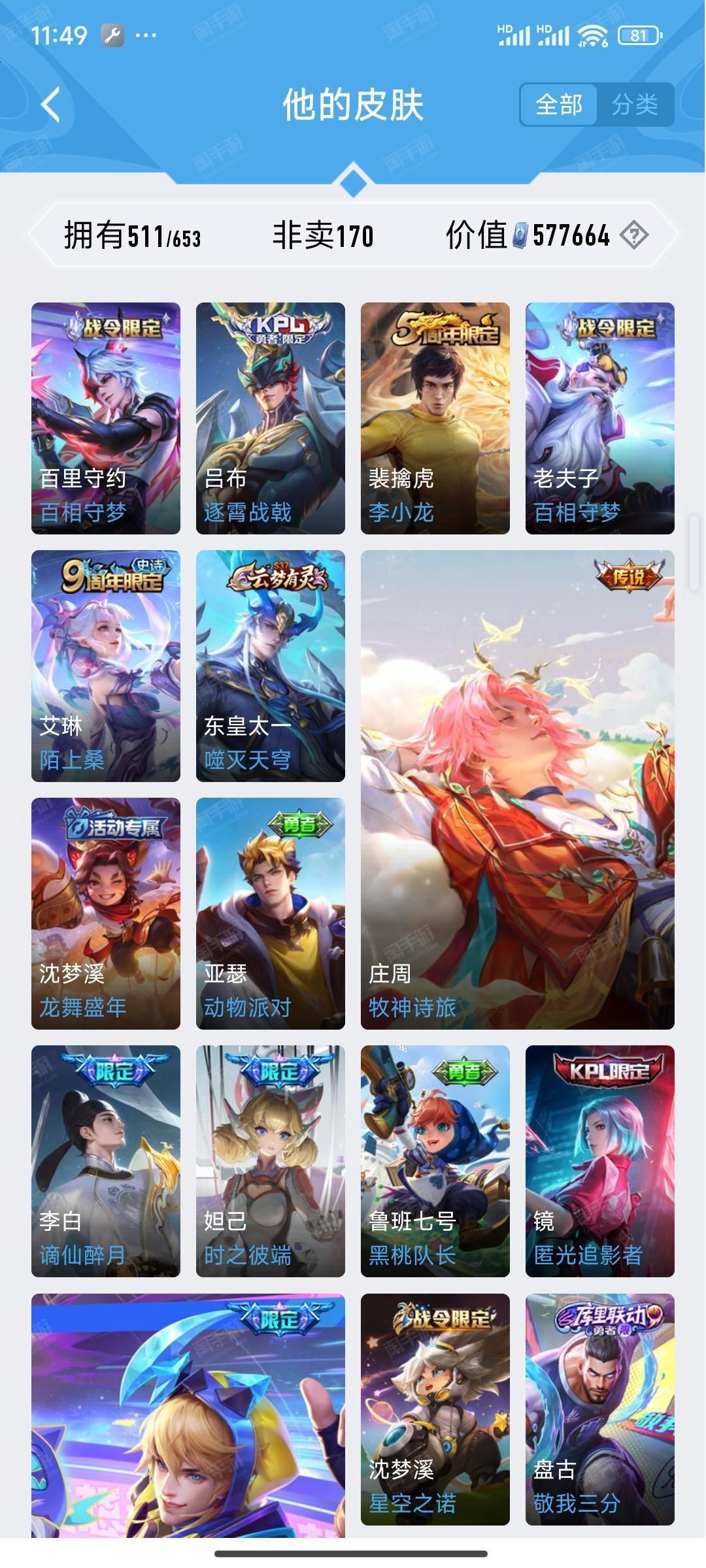Switch to the 分类 tab
The image size is (706, 1568).
click(635, 105)
